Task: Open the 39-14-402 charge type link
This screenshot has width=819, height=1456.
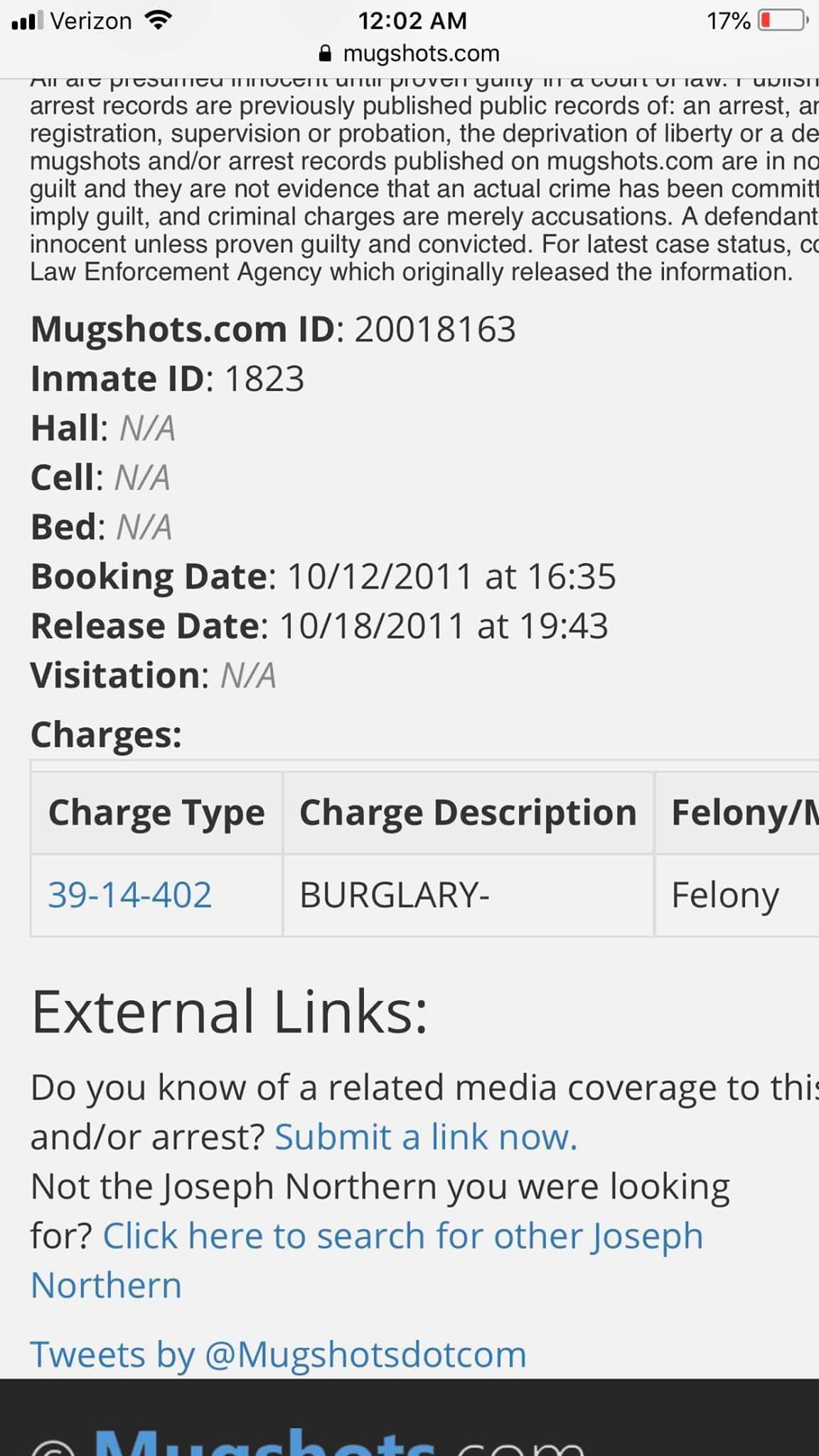Action: point(130,894)
